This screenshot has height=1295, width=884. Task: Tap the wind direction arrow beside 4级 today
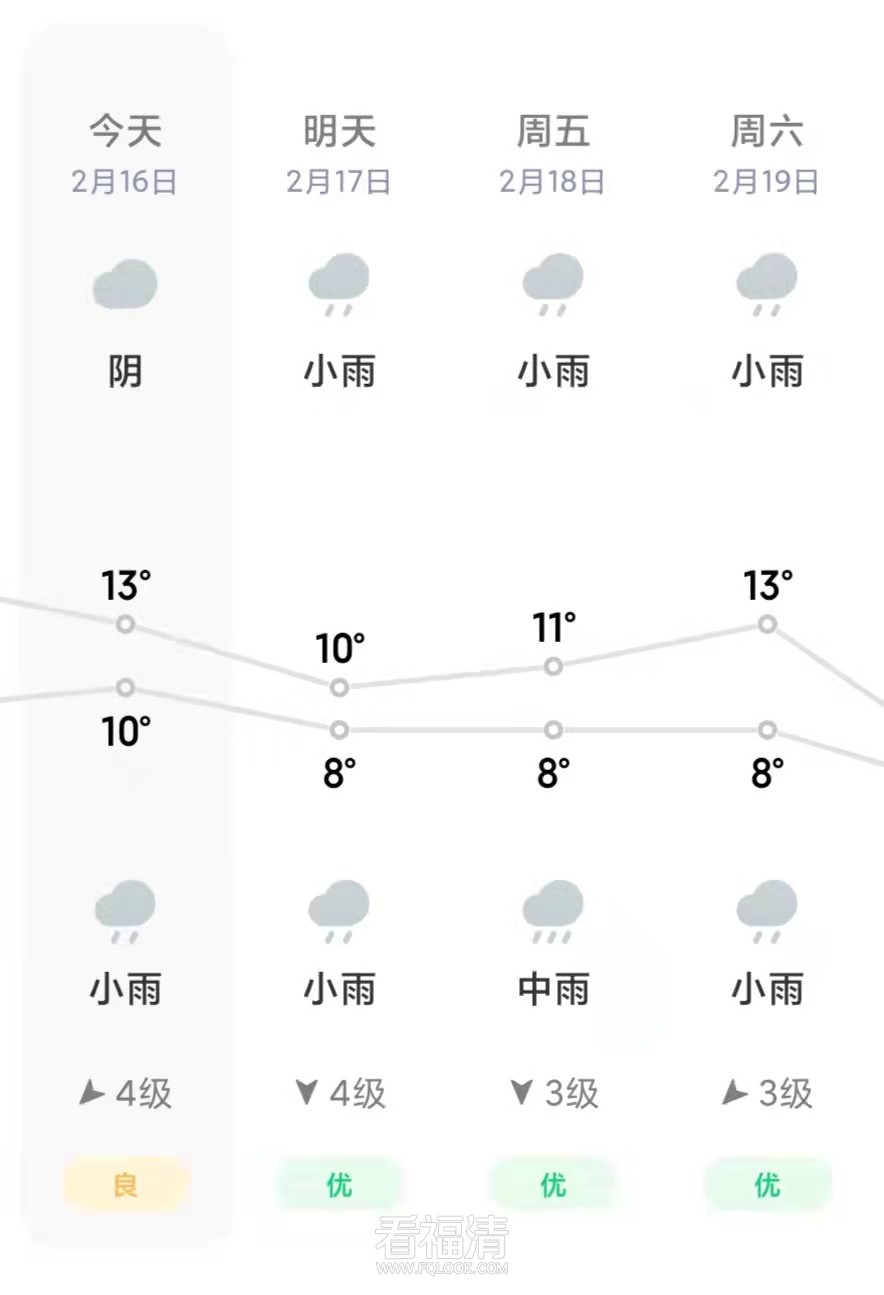click(x=91, y=1093)
